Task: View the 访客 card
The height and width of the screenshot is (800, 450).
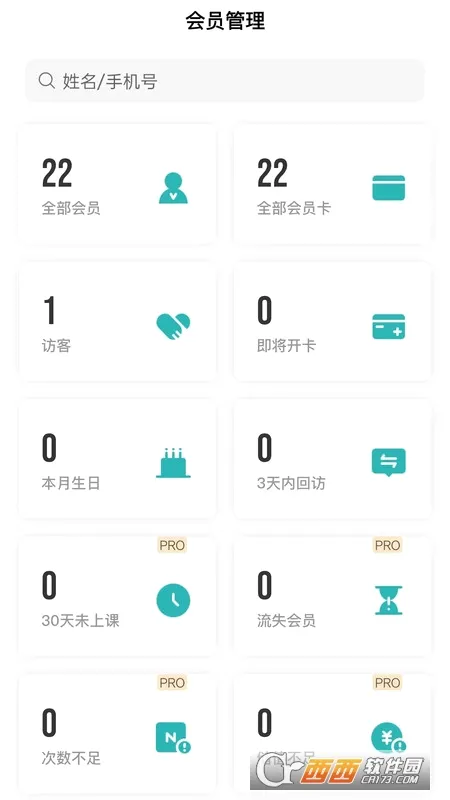Action: click(x=117, y=322)
